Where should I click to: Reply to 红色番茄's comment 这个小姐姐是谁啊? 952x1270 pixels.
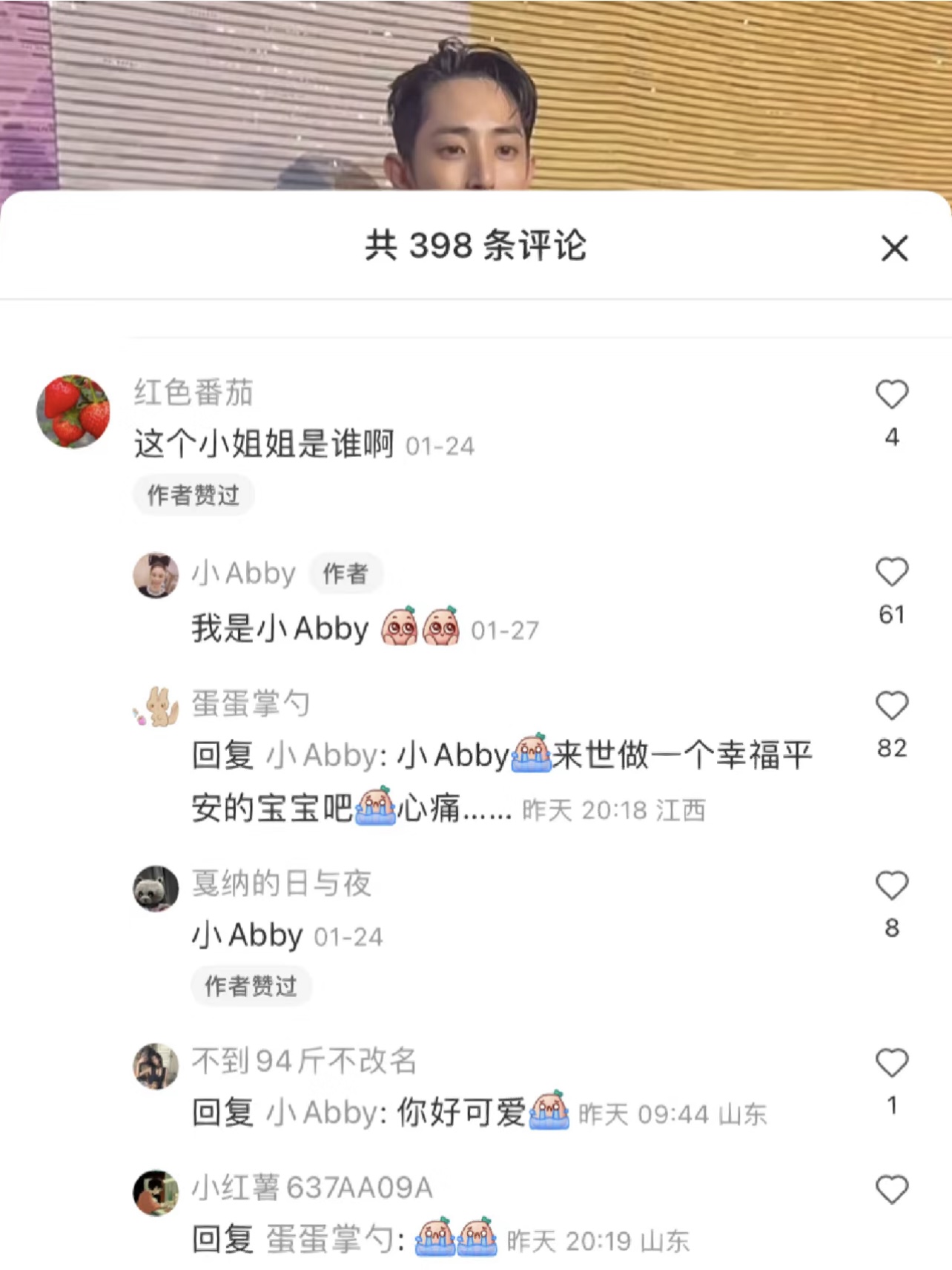pos(264,444)
